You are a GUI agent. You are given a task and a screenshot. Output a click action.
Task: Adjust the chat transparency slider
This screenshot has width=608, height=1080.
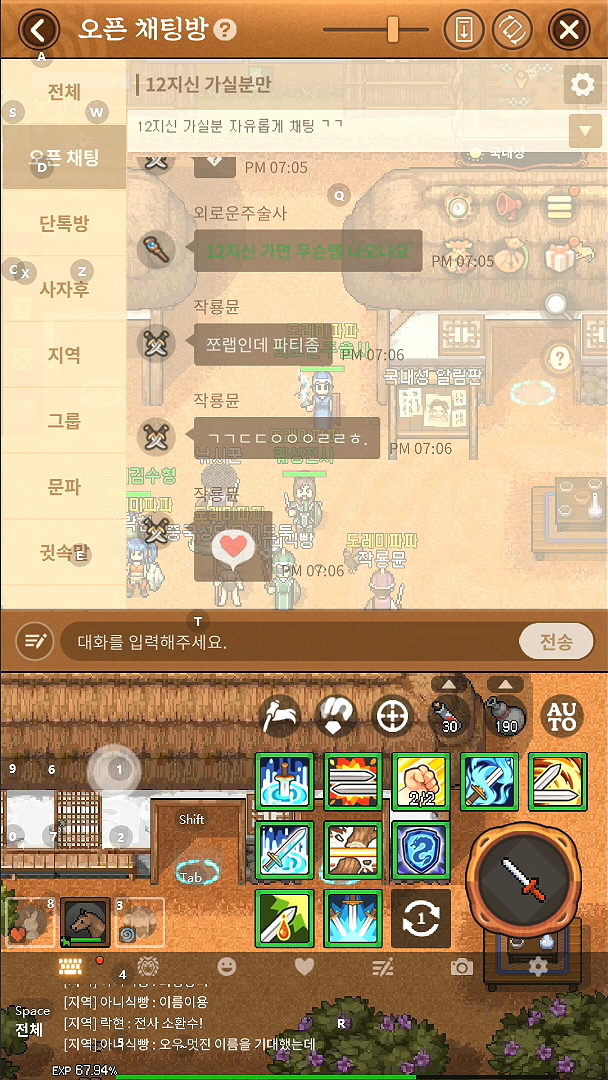tap(393, 29)
